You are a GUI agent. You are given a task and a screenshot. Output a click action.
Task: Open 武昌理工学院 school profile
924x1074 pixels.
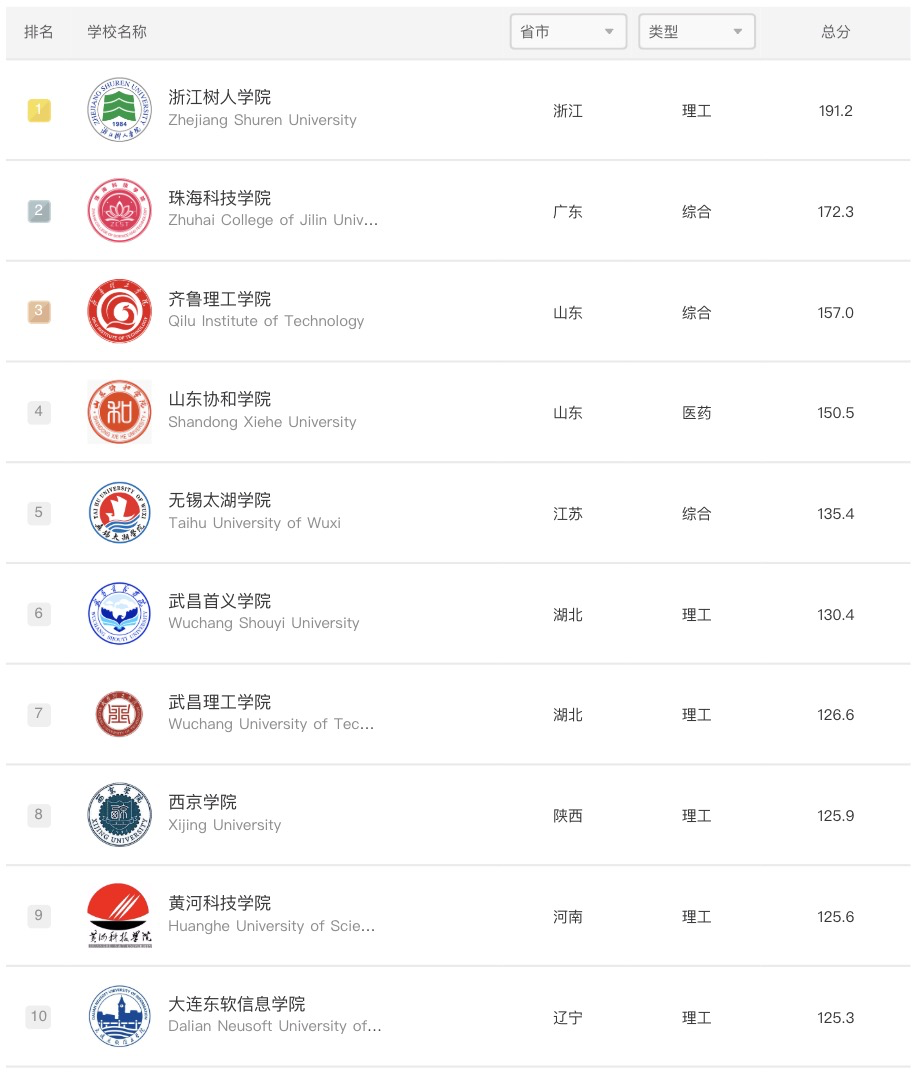(x=219, y=703)
